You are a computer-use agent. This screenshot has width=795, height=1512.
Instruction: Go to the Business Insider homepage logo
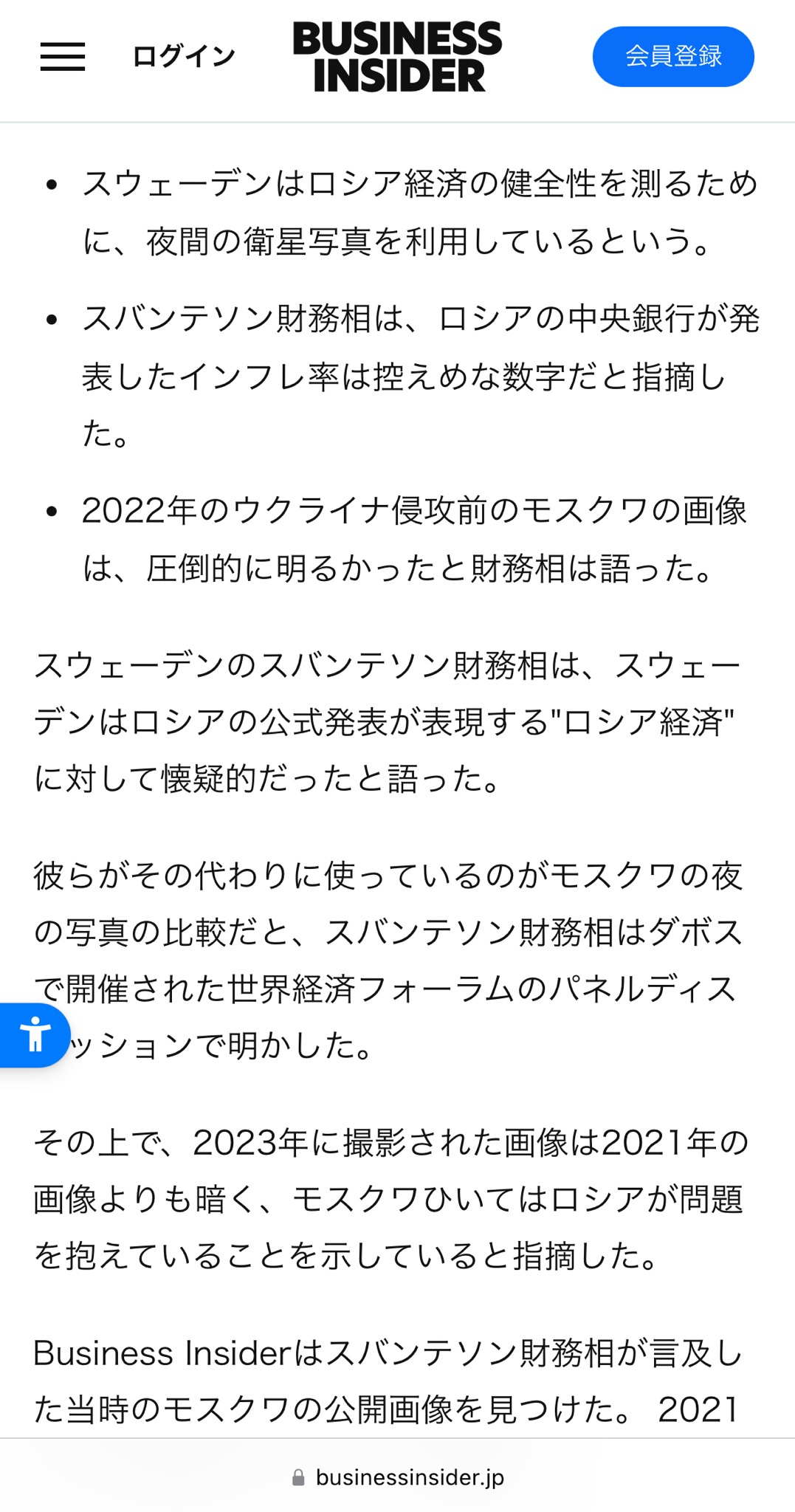tap(397, 57)
